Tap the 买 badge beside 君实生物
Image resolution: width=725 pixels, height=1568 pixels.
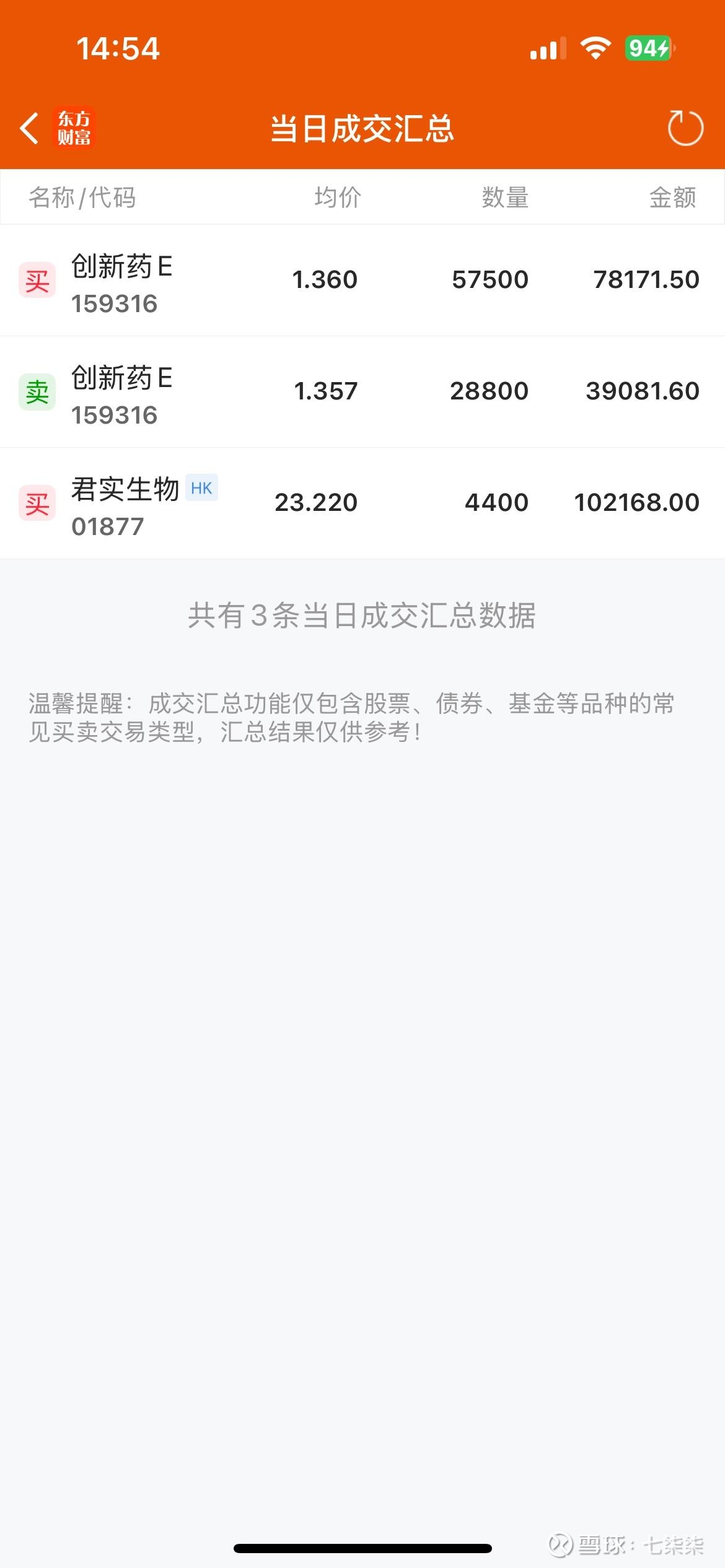(36, 502)
